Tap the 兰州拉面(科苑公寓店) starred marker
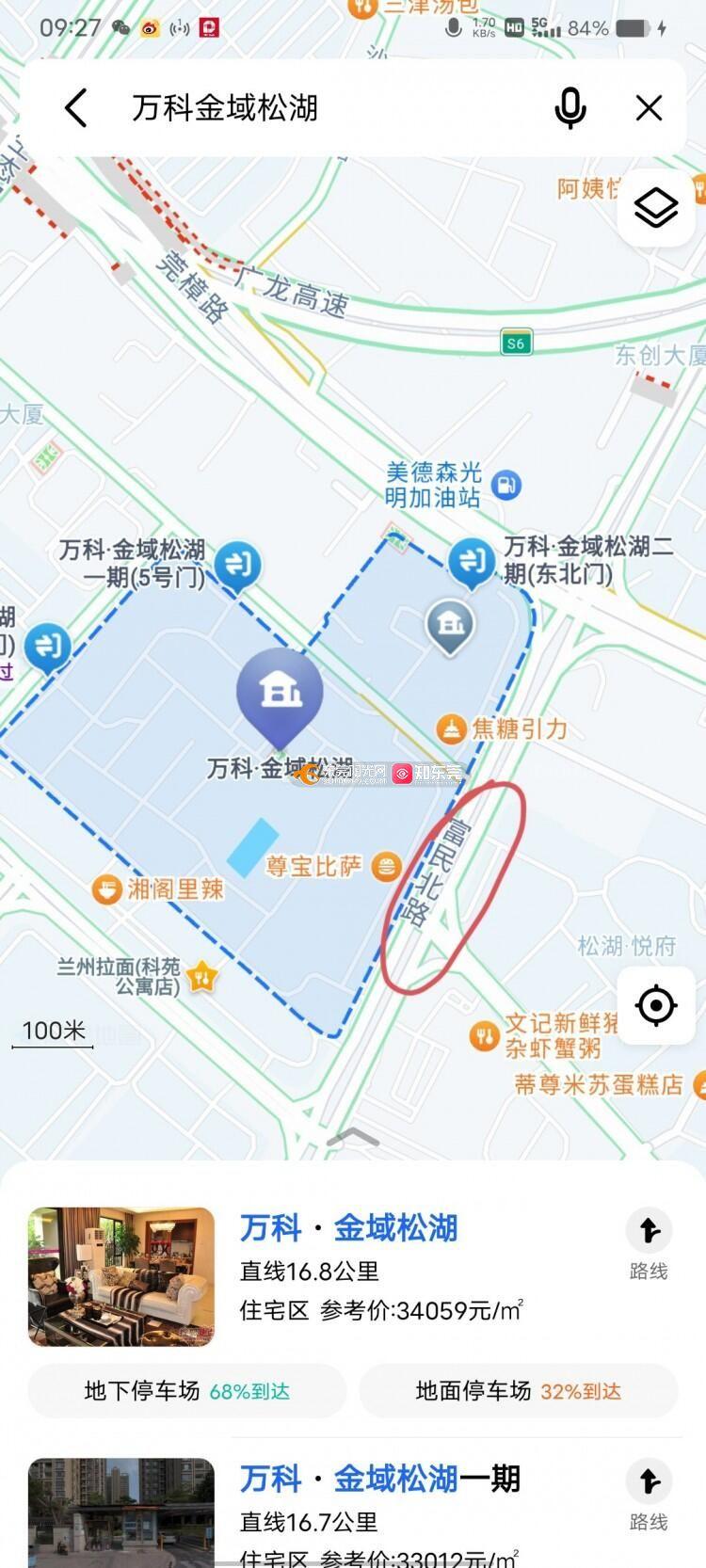Viewport: 706px width, 1568px height. tap(201, 977)
